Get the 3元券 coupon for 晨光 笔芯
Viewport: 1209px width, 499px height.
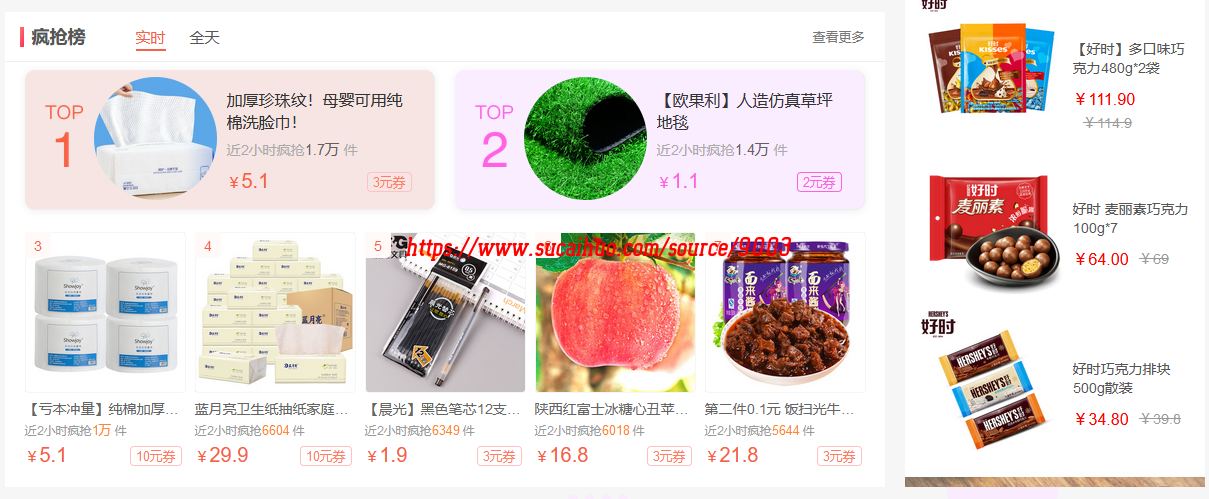pos(498,456)
